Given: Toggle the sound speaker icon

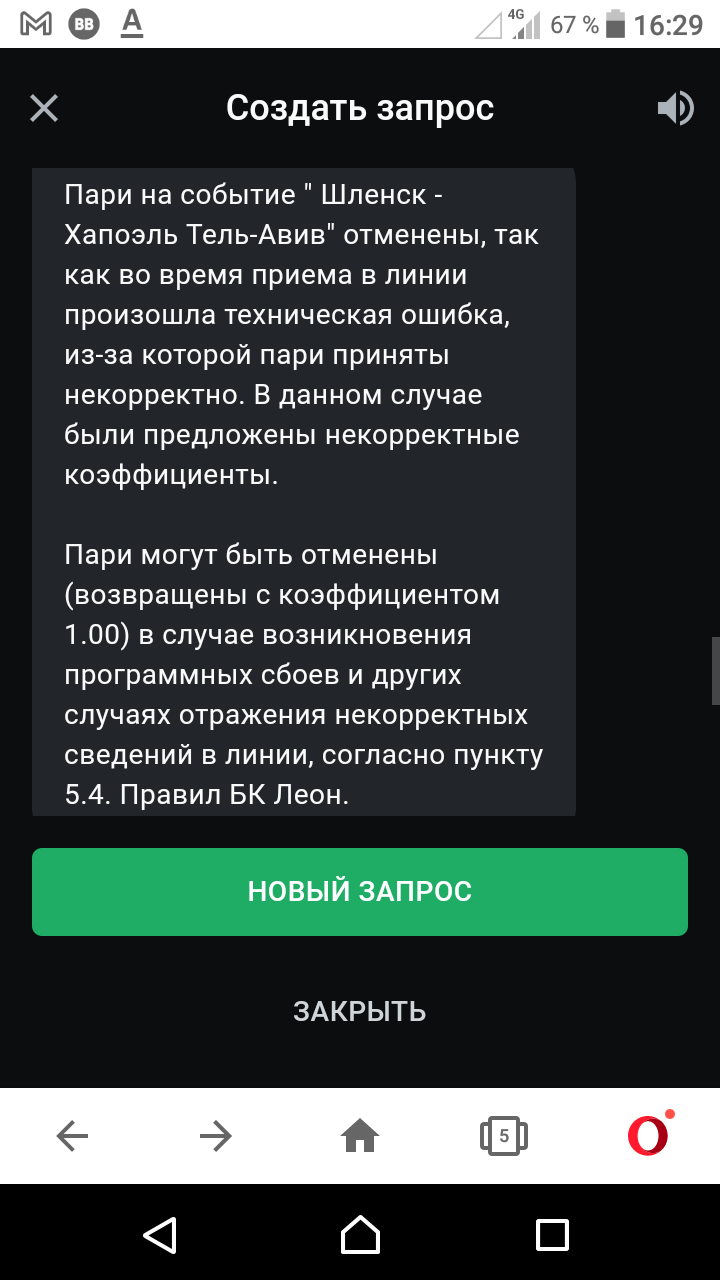Looking at the screenshot, I should tap(675, 108).
